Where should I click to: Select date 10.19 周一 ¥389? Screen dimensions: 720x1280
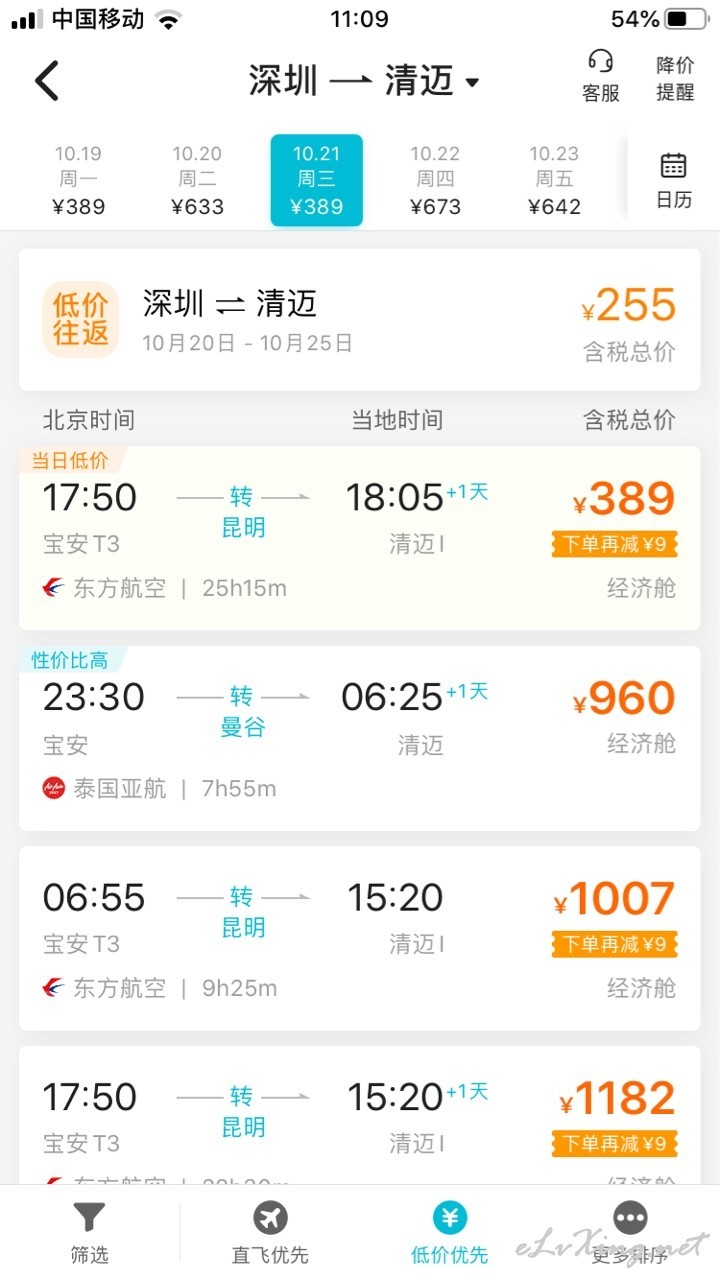[78, 181]
